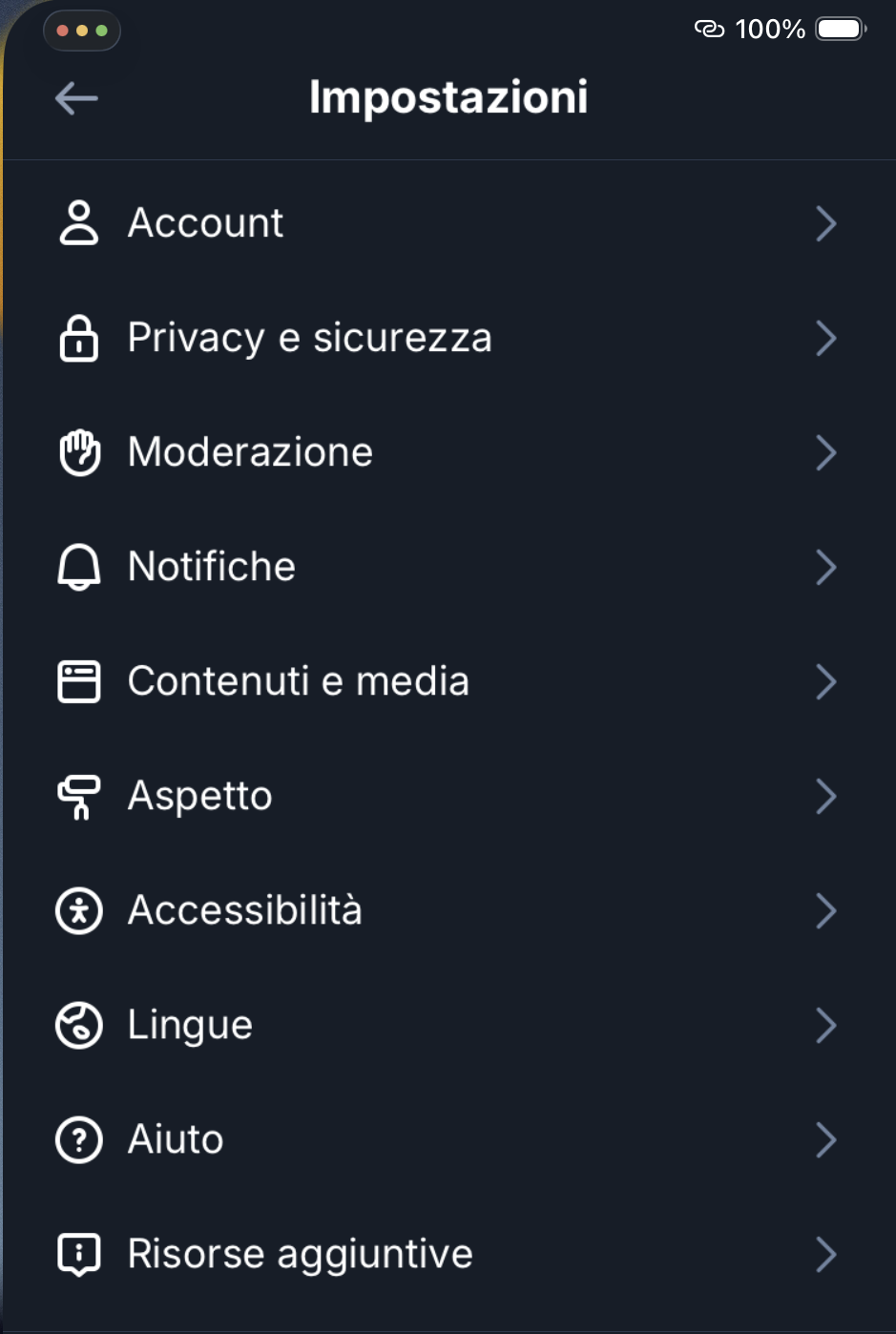Go back using the arrow icon
Viewport: 896px width, 1334px height.
click(76, 97)
